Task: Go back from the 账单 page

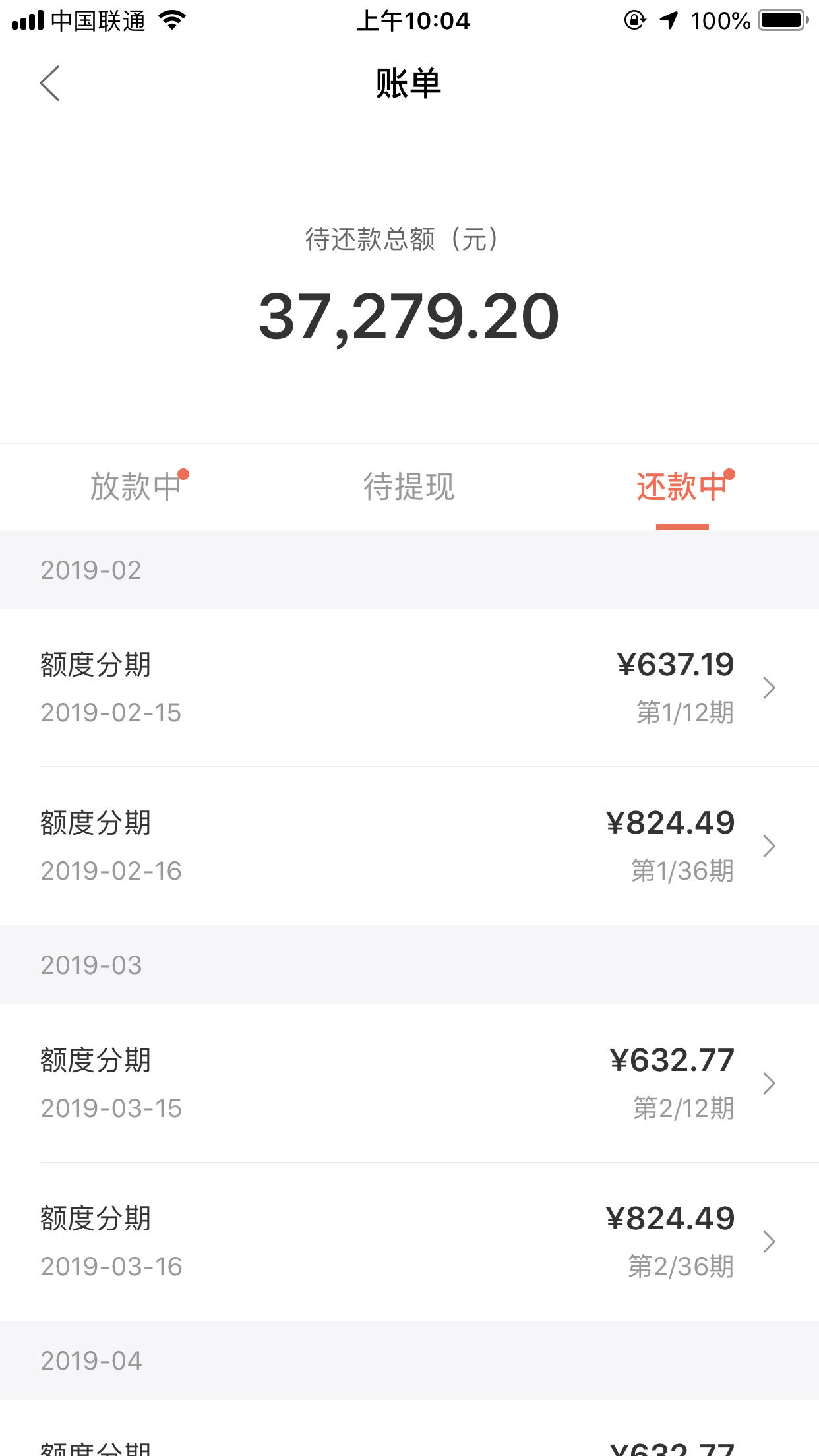Action: (49, 83)
